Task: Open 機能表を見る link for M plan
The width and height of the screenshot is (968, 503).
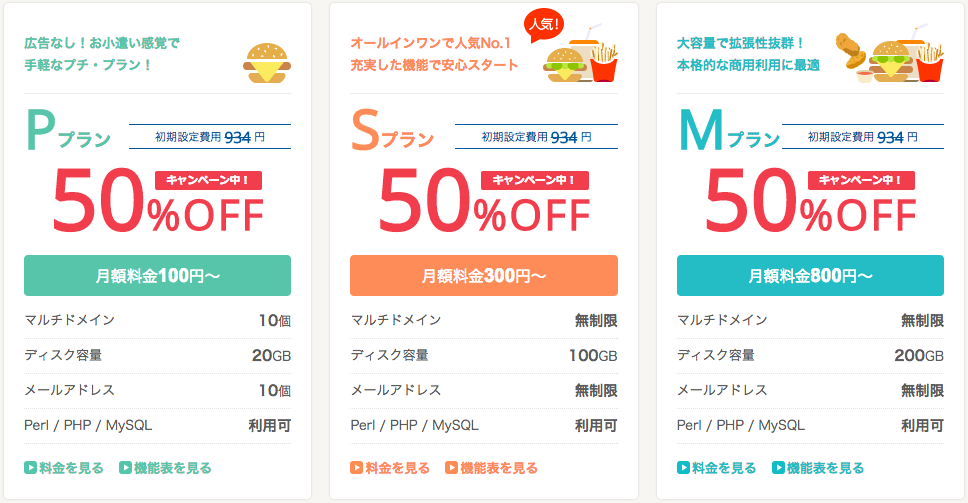Action: coord(818,467)
